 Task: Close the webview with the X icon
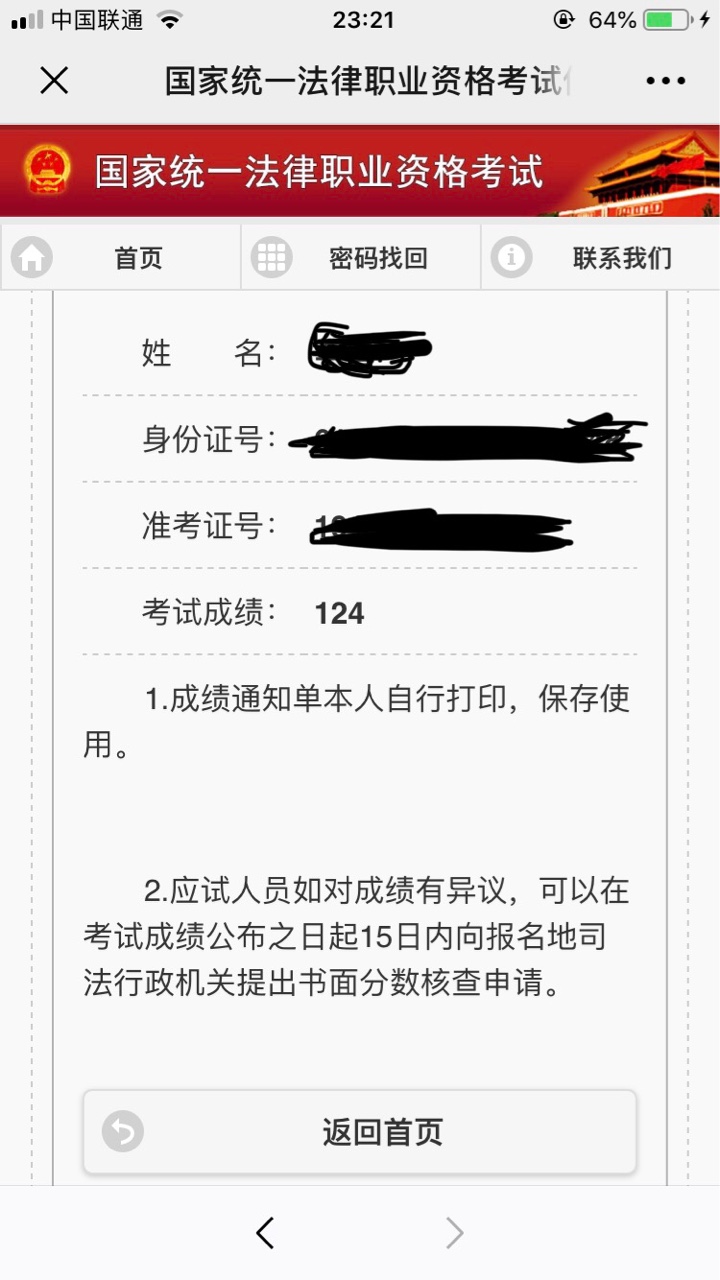pos(54,81)
